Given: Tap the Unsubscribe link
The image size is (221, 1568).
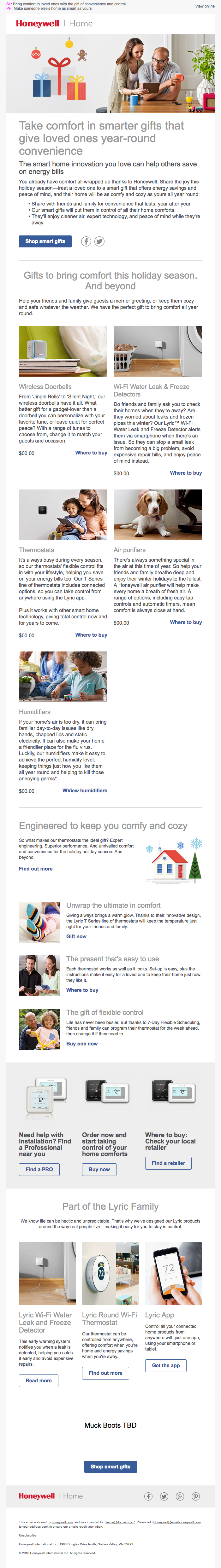Looking at the screenshot, I should click(x=27, y=1535).
